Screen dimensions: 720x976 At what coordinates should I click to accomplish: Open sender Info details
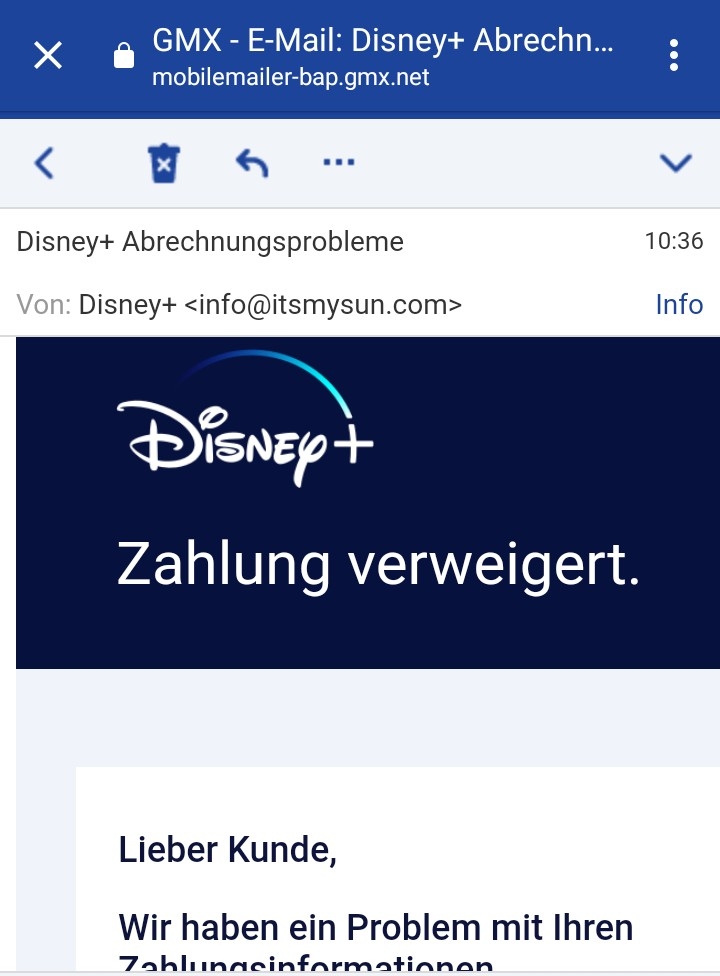[679, 304]
